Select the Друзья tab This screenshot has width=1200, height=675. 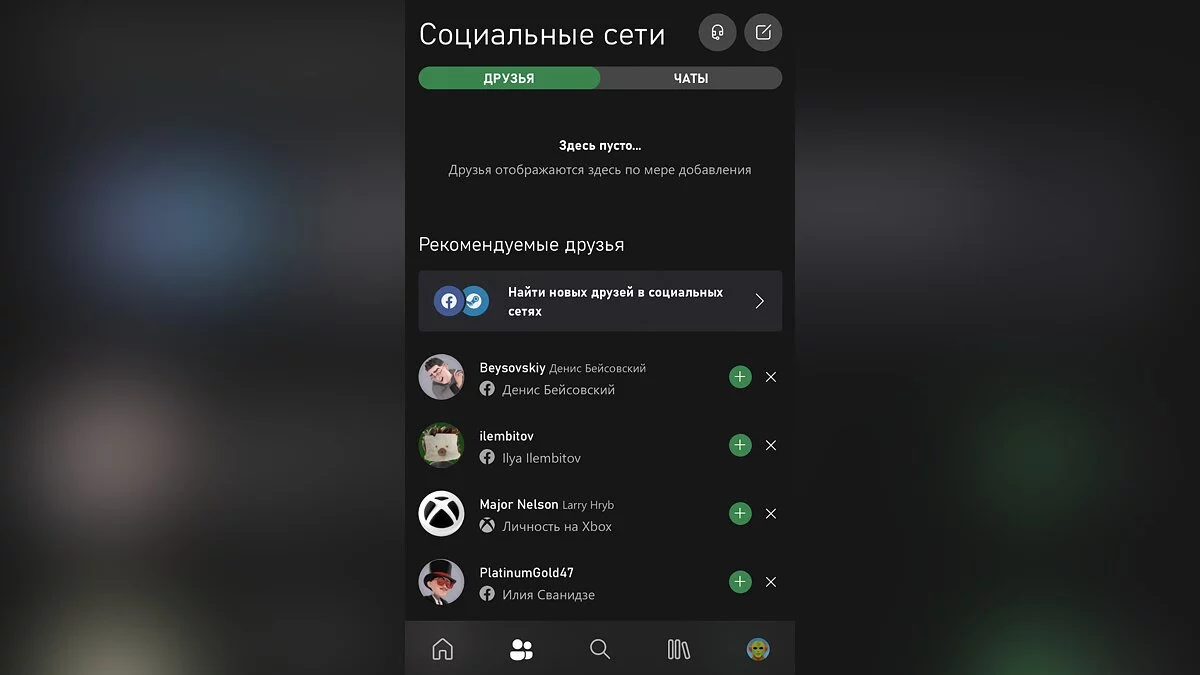(509, 78)
